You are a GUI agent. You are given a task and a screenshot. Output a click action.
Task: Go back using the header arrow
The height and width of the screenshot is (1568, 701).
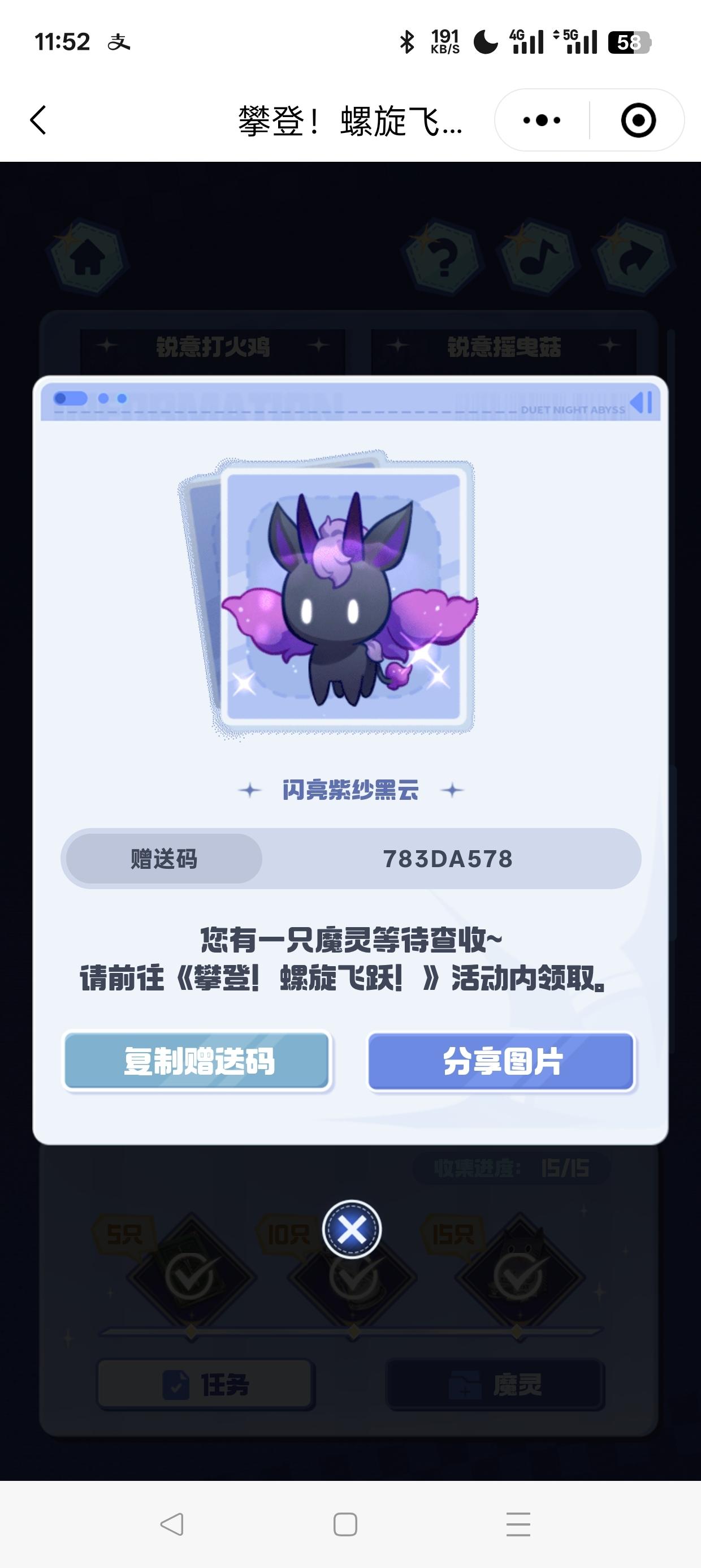(38, 120)
